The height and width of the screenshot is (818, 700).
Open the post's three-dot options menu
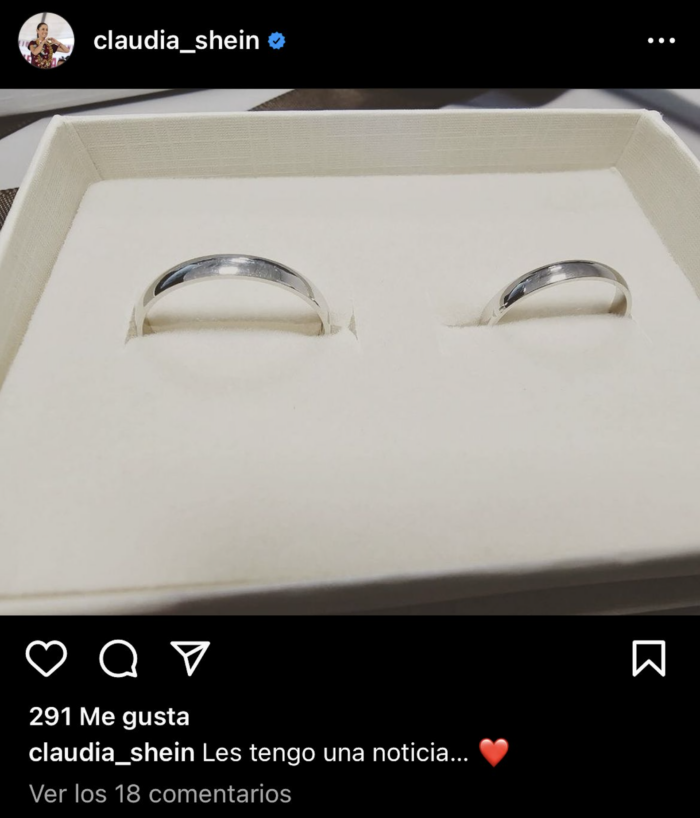[661, 41]
